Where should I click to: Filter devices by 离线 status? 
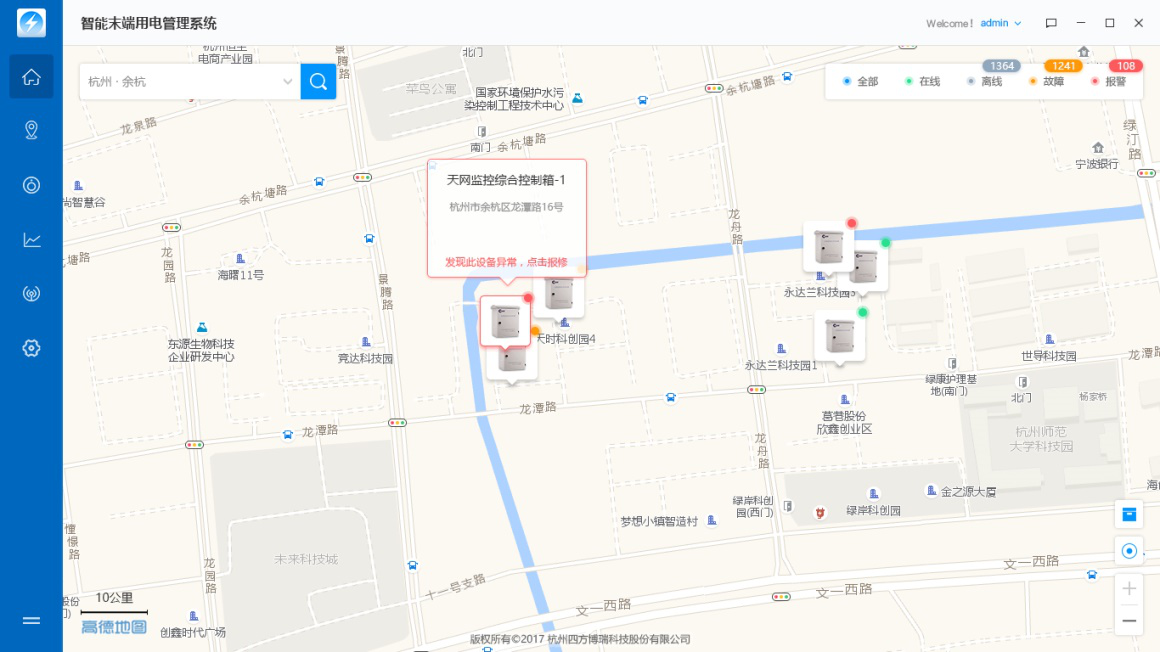[x=984, y=82]
